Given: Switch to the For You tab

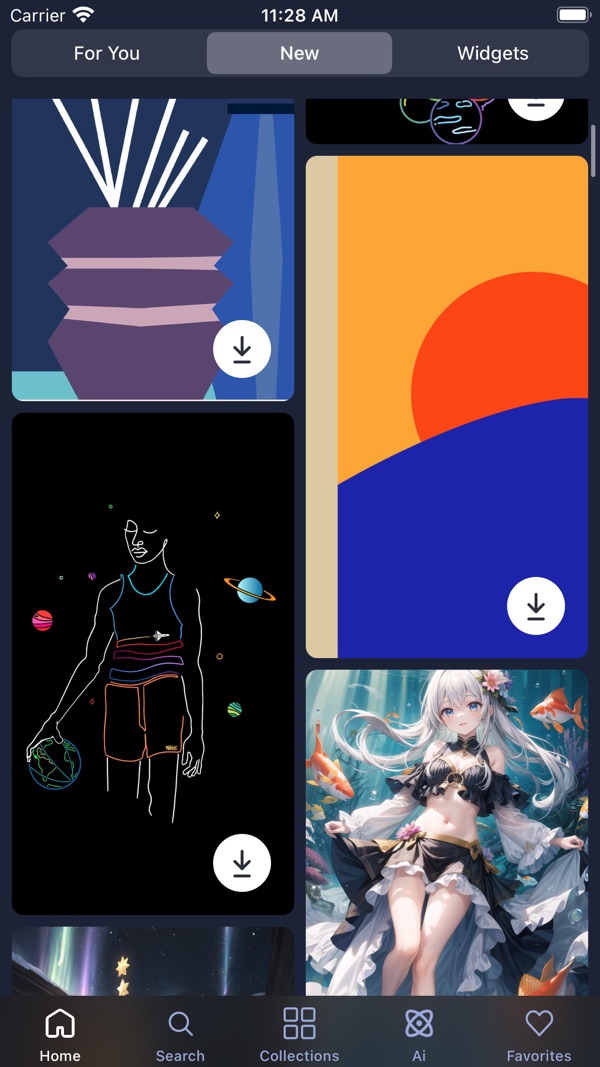Looking at the screenshot, I should pyautogui.click(x=107, y=53).
